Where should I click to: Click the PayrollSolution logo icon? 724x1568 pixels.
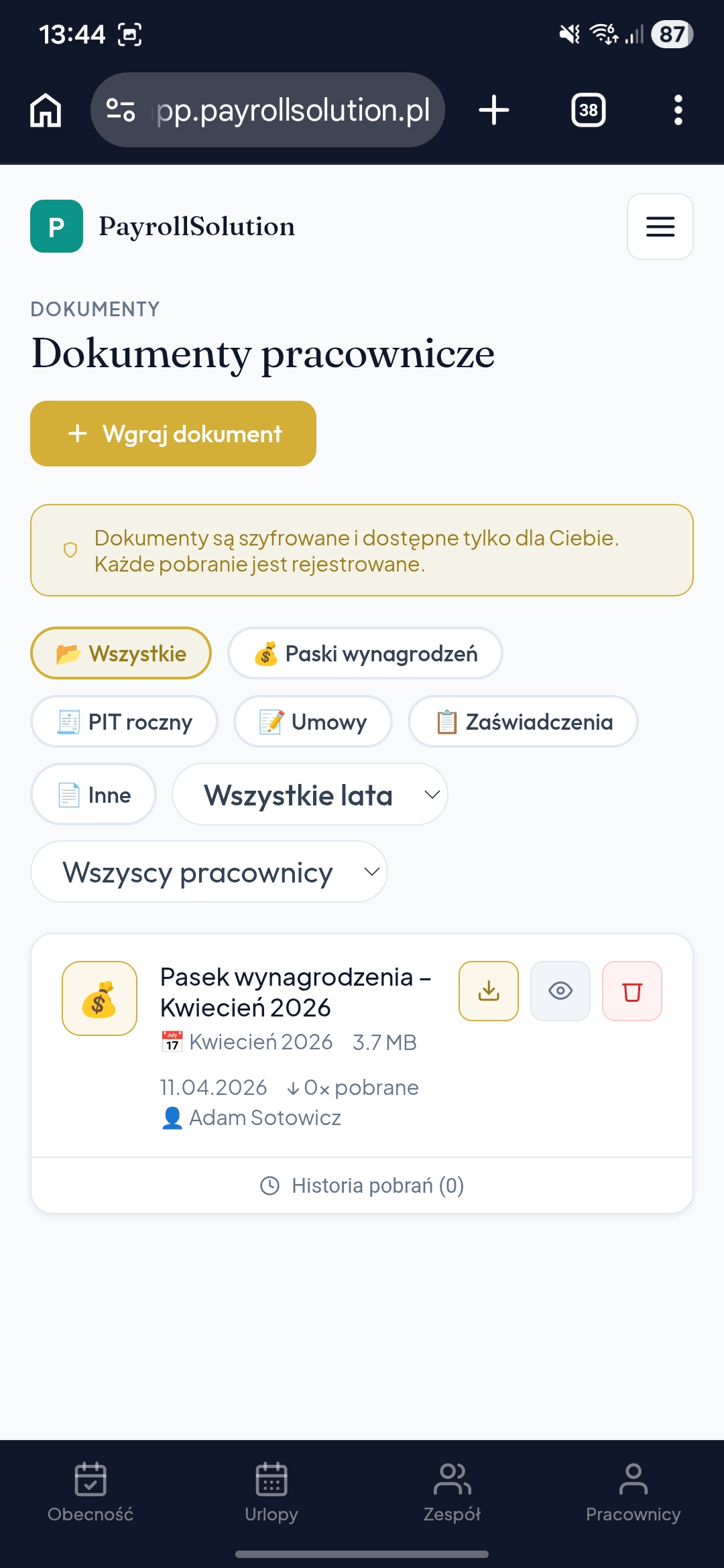point(57,226)
